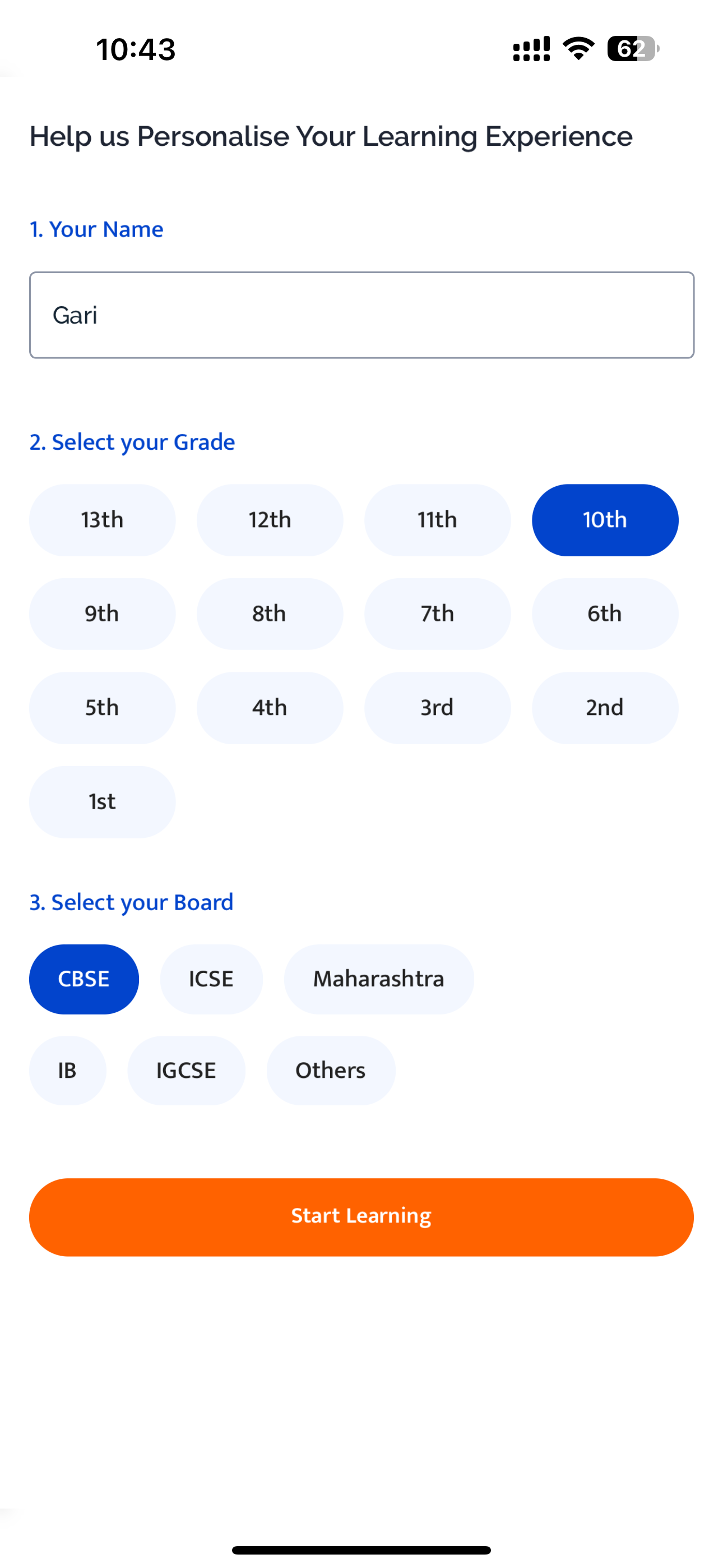This screenshot has height=1568, width=723.
Task: Tap the 4th grade chip
Action: point(270,707)
